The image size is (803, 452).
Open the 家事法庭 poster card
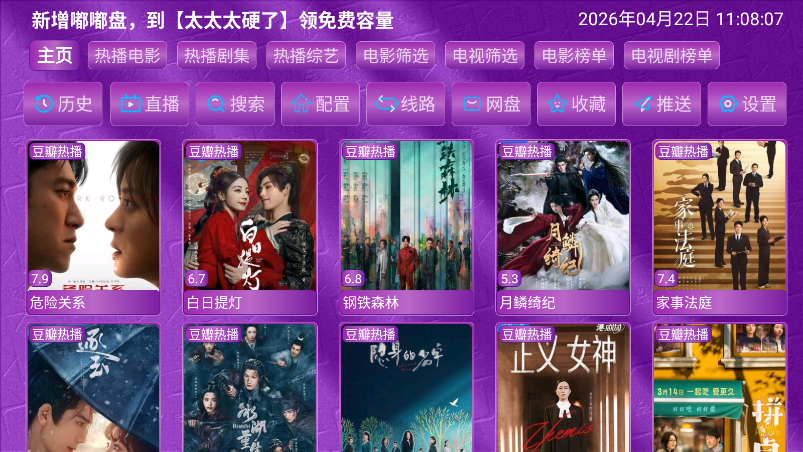coord(719,220)
